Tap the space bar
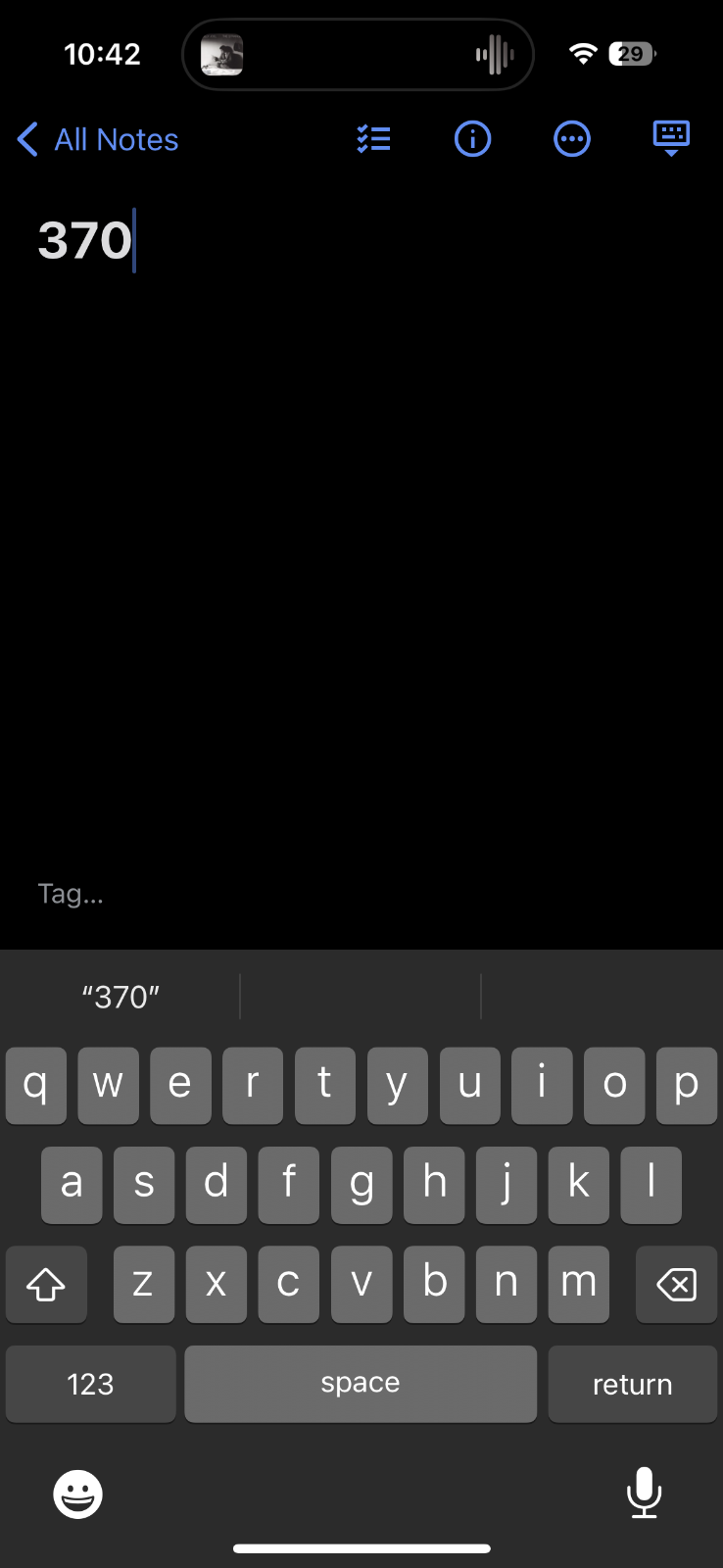 point(360,1384)
